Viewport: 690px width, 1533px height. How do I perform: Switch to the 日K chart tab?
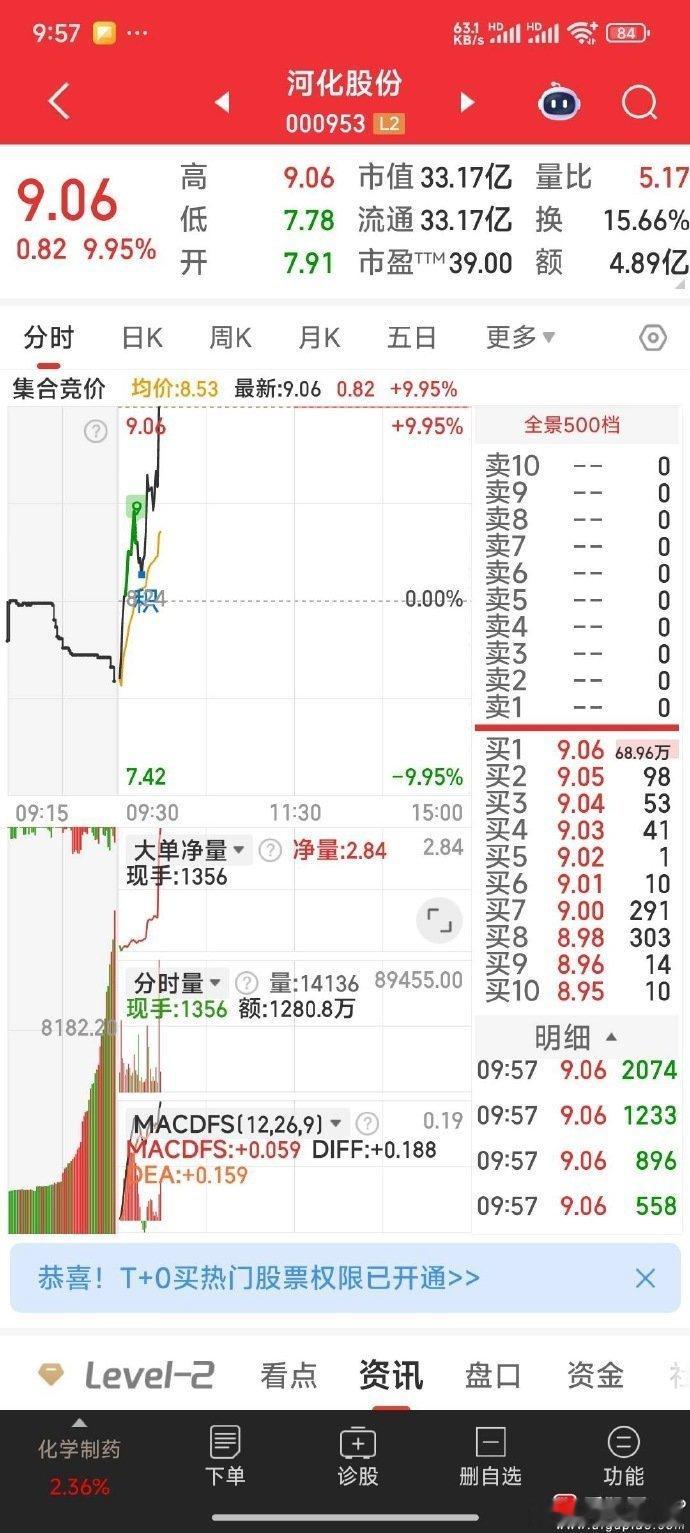pos(141,338)
